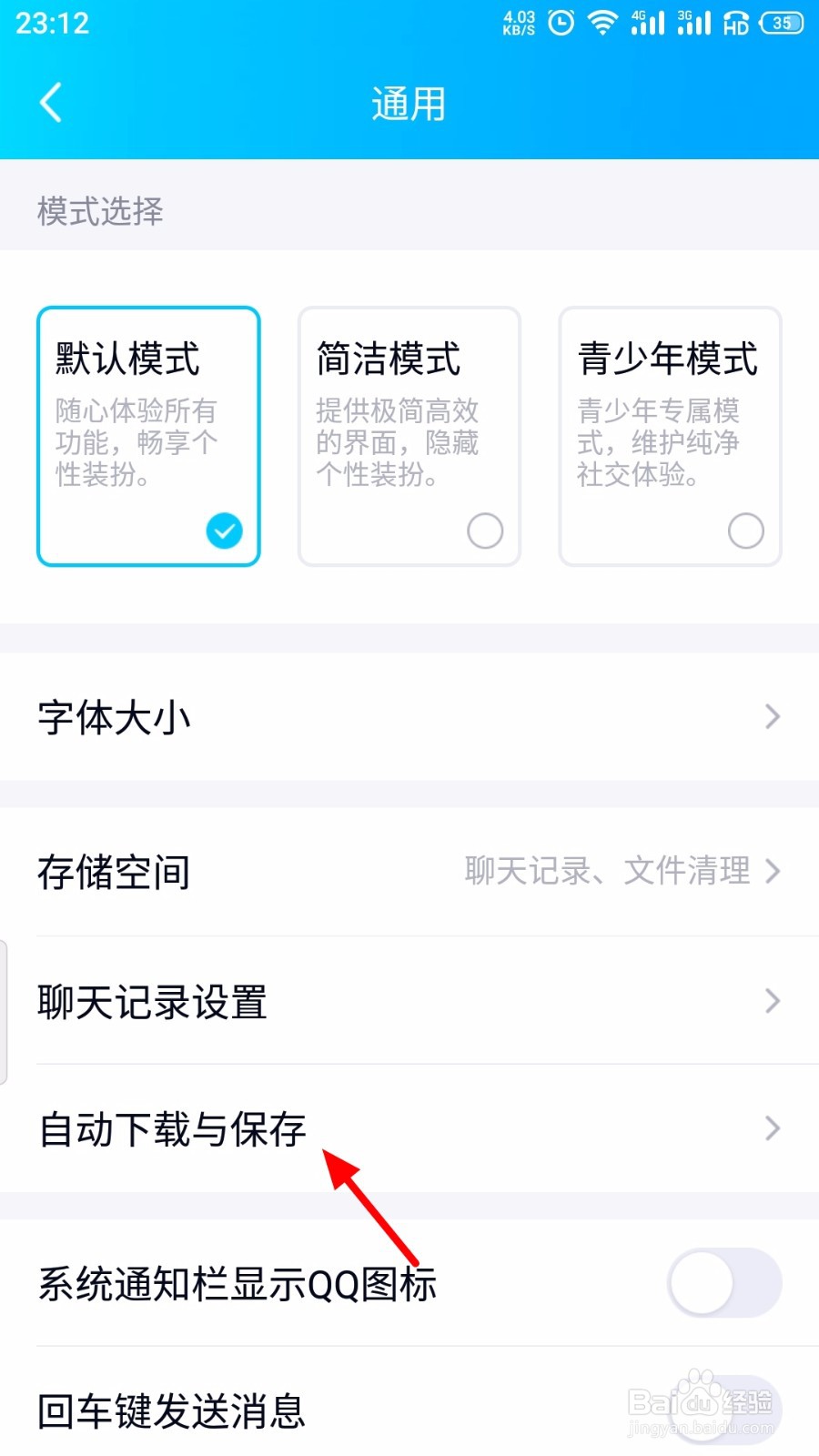Switch to 简洁模式
The image size is (819, 1456).
tap(409, 436)
